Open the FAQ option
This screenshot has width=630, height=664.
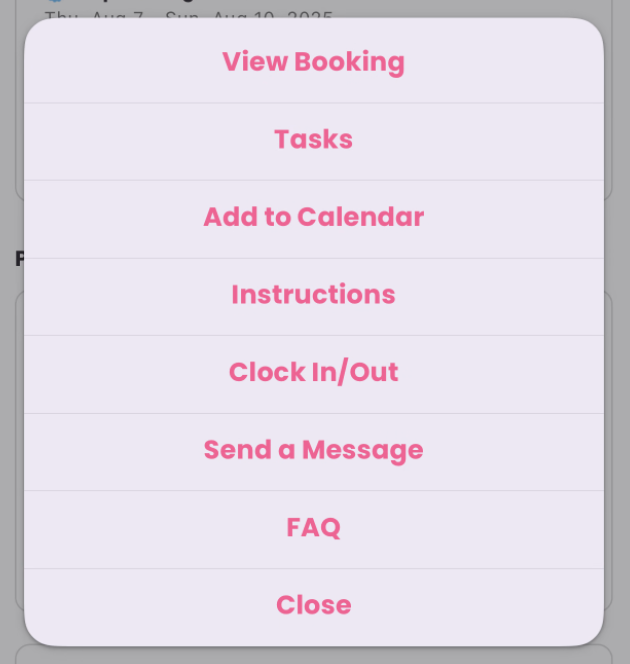(313, 527)
